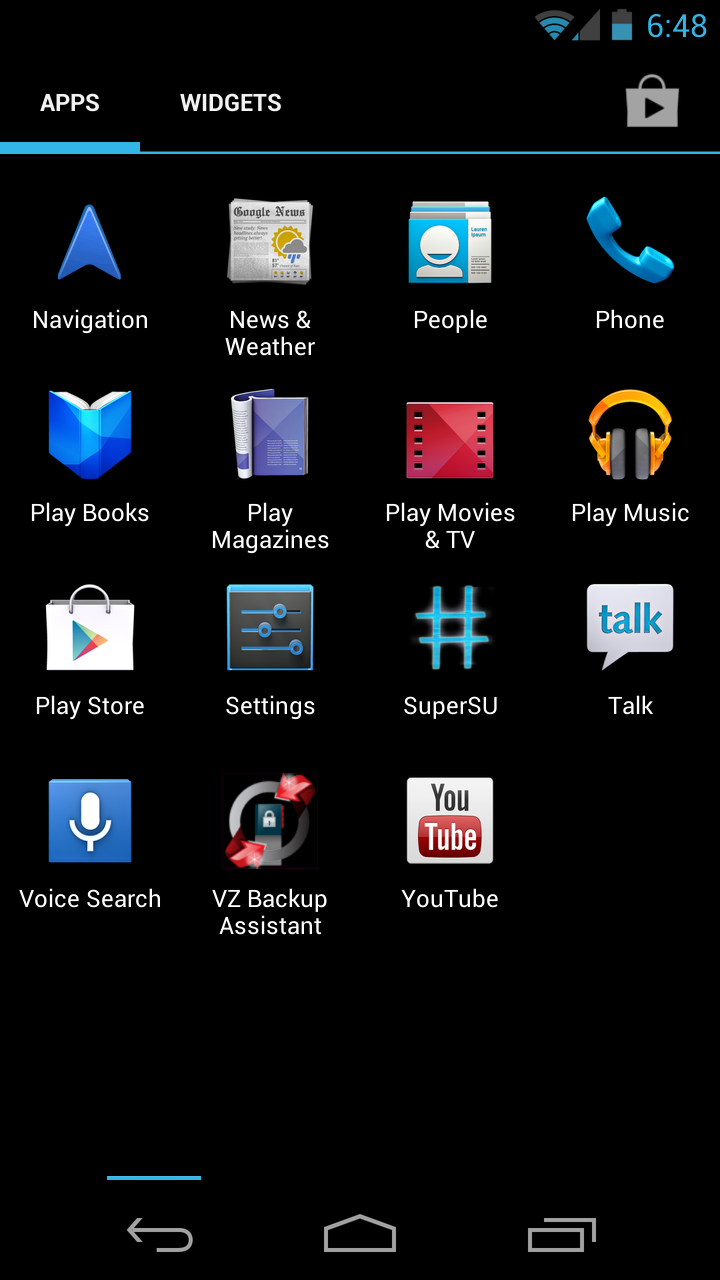This screenshot has width=720, height=1280.
Task: Switch to the Widgets tab
Action: click(230, 103)
